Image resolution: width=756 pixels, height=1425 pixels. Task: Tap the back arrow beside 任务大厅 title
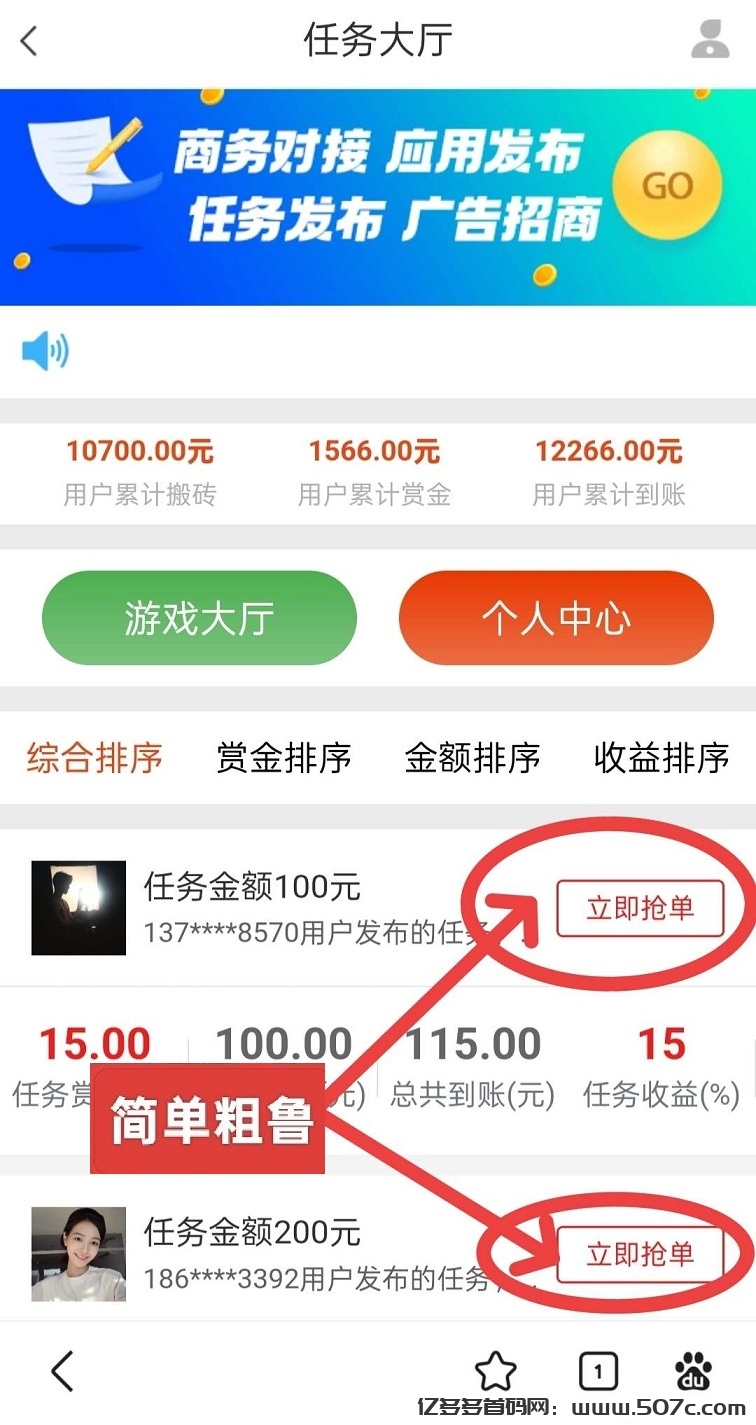click(28, 42)
